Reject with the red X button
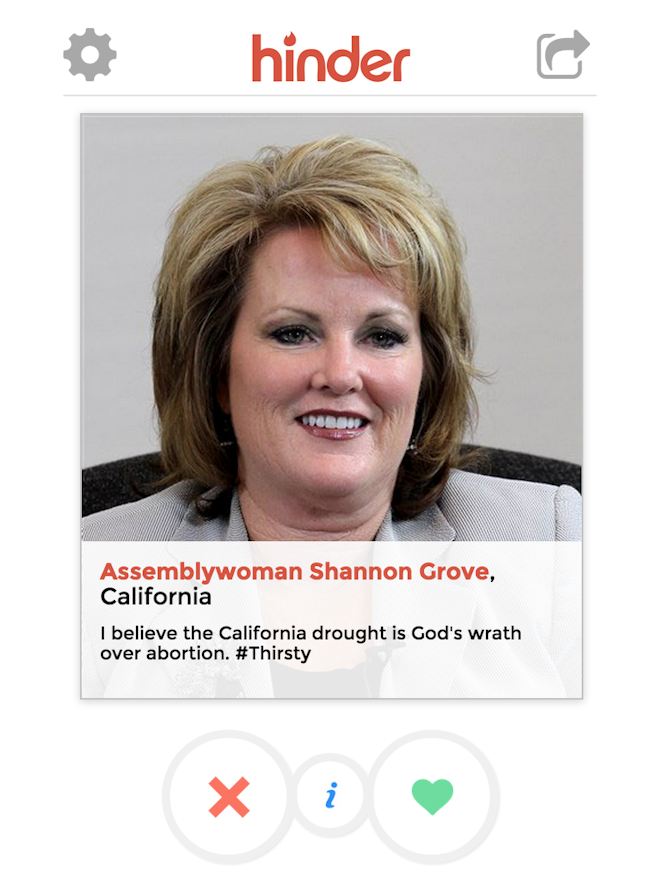Image resolution: width=670 pixels, height=893 pixels. pos(229,797)
